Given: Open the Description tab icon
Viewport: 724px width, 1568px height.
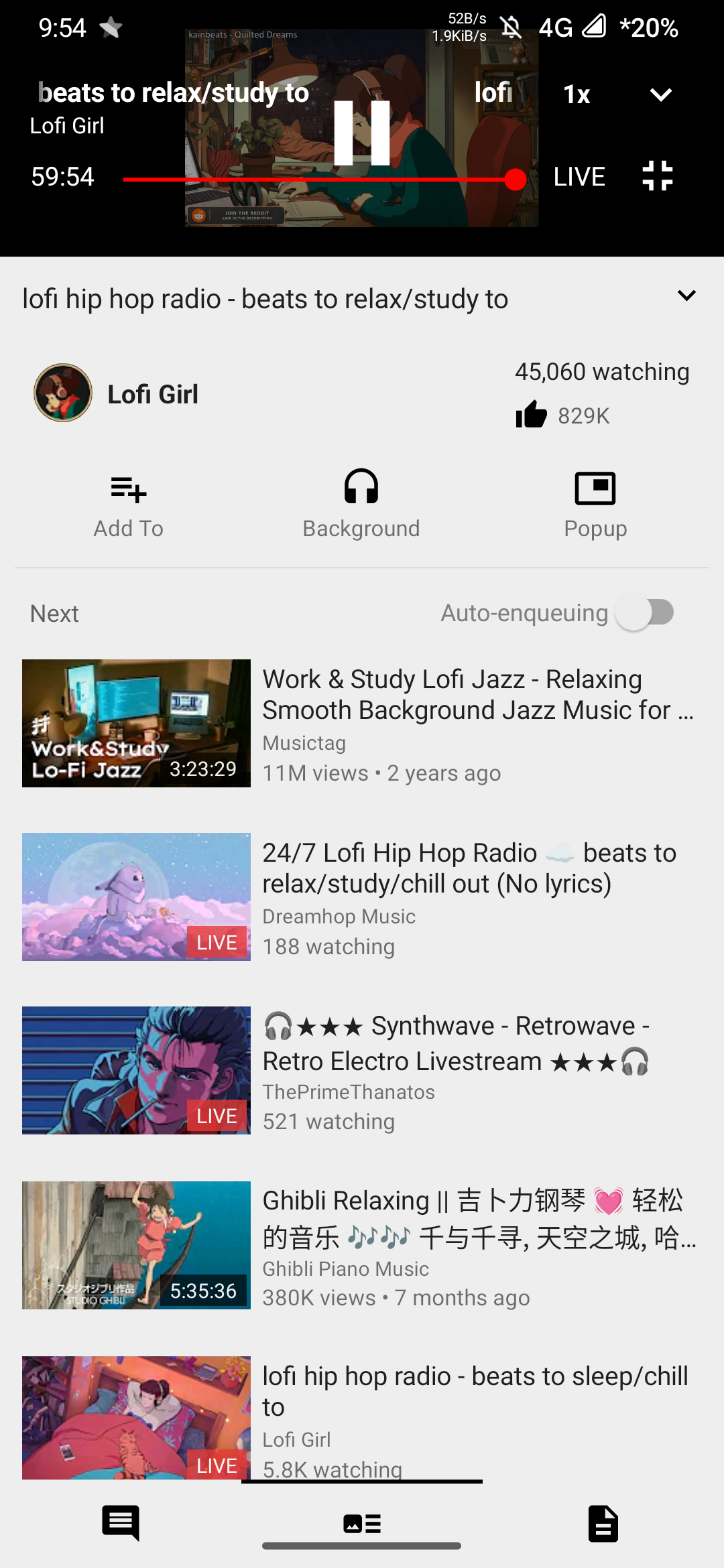Looking at the screenshot, I should (603, 1523).
